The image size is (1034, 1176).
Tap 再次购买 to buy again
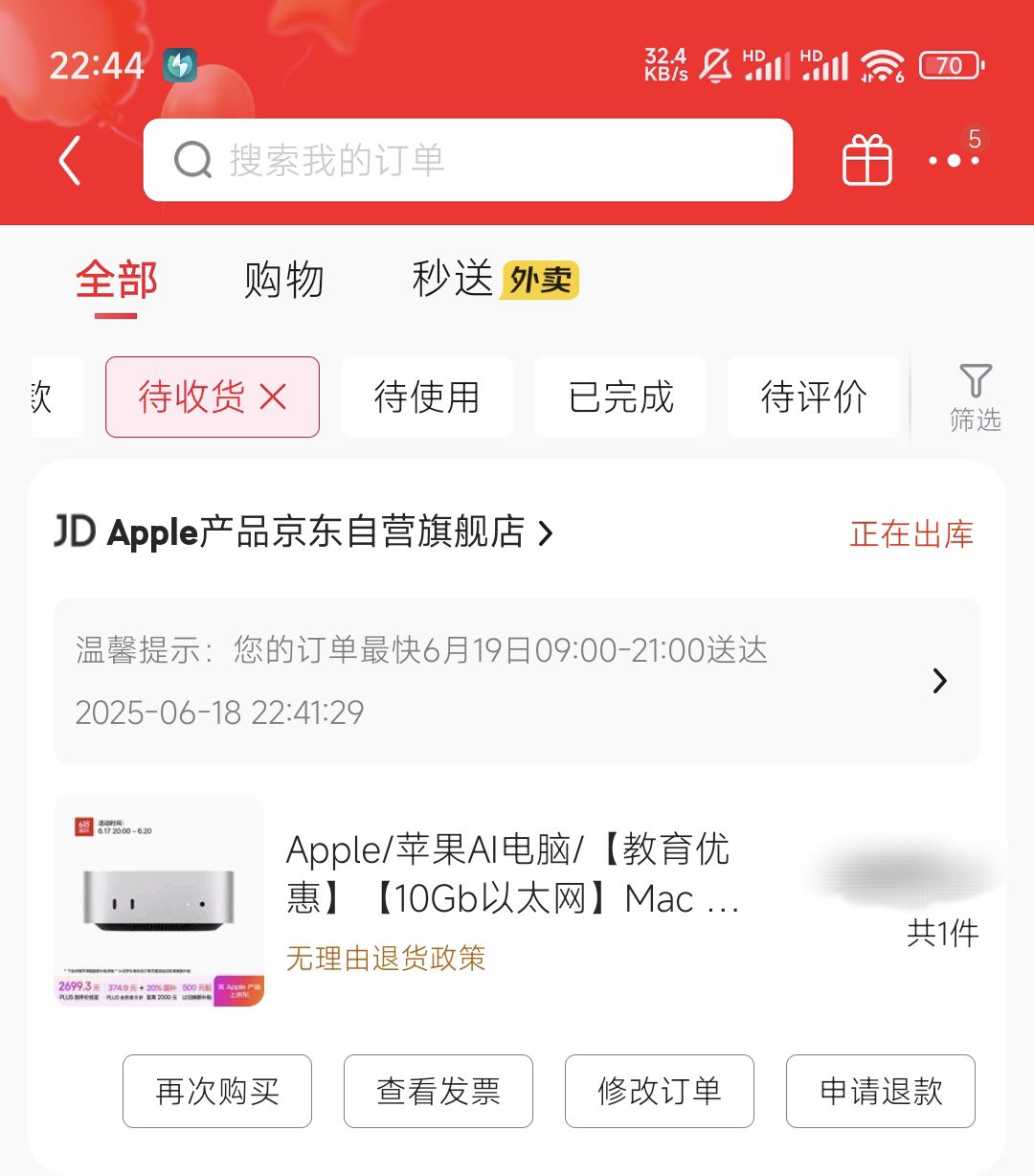pos(216,1091)
